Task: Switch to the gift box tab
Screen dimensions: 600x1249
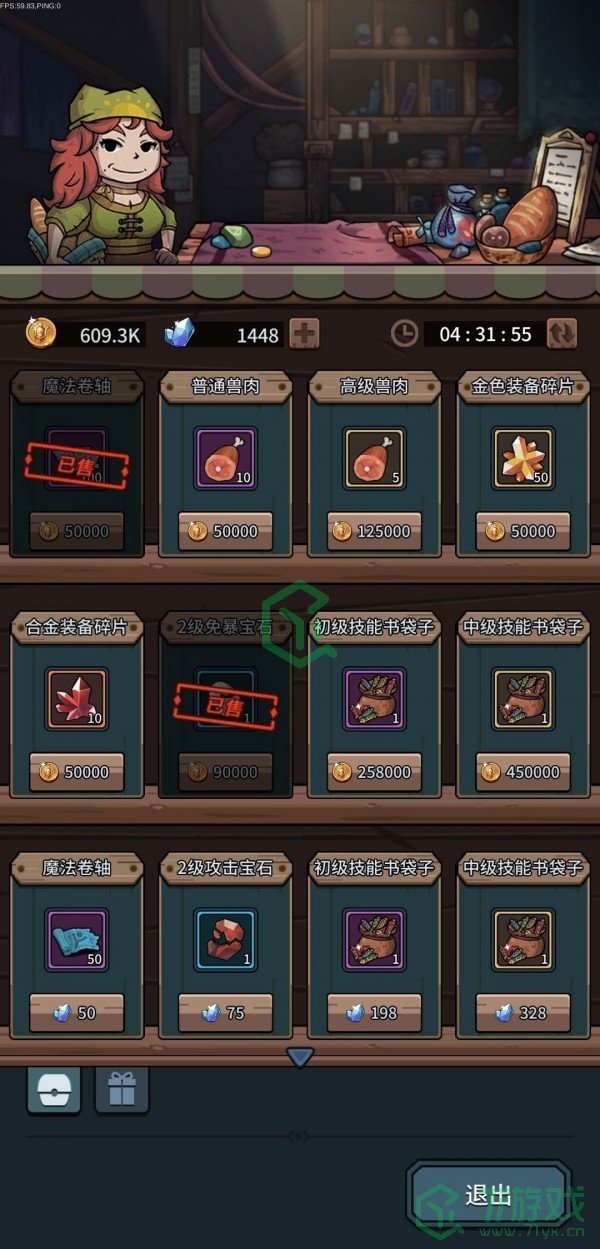Action: [122, 1091]
